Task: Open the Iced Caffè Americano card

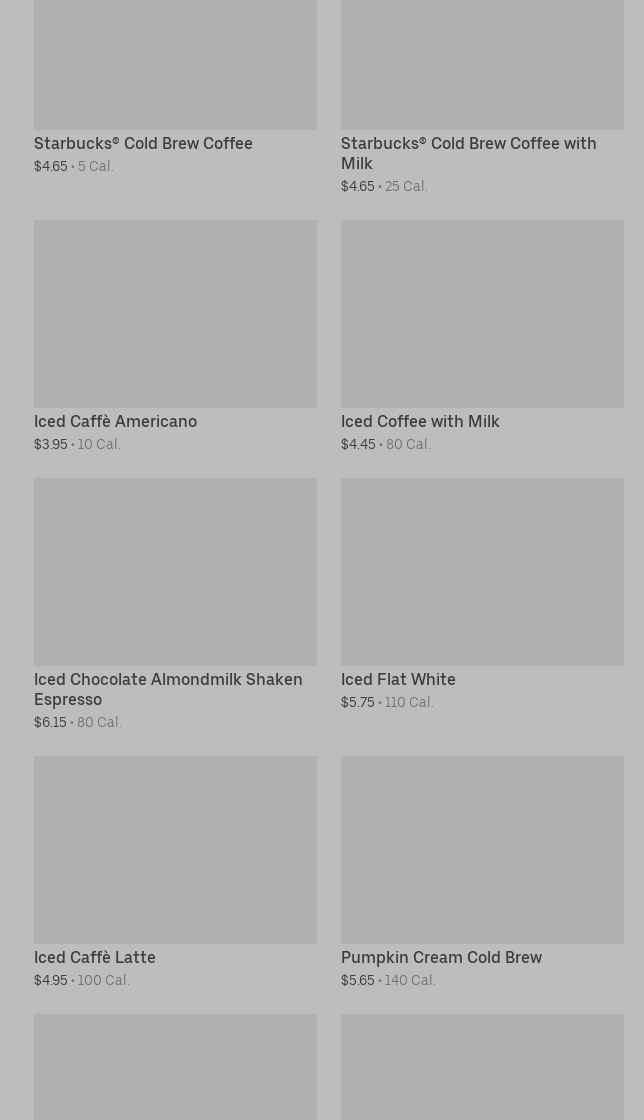Action: (x=175, y=336)
